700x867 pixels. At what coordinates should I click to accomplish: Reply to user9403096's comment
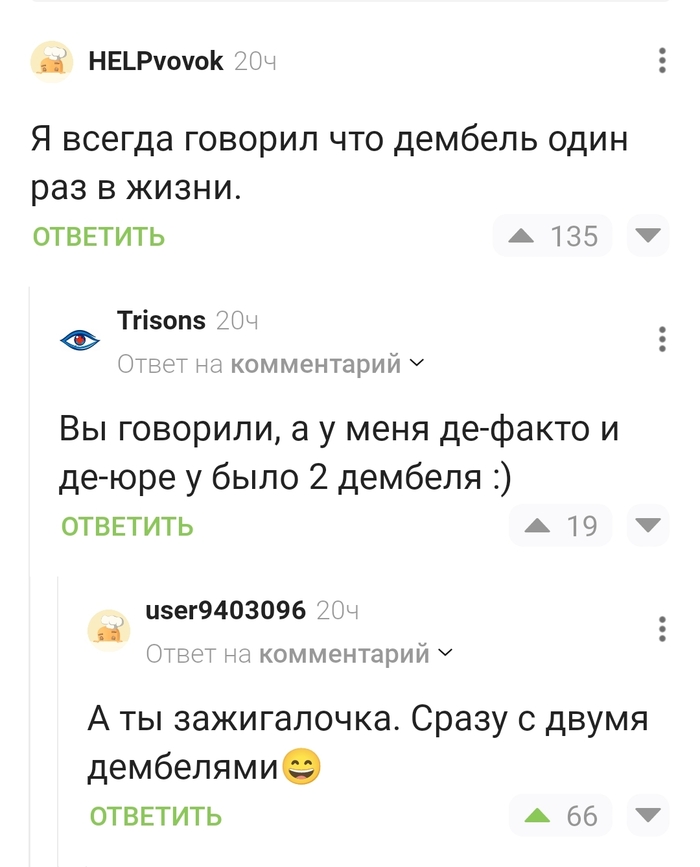click(x=155, y=816)
